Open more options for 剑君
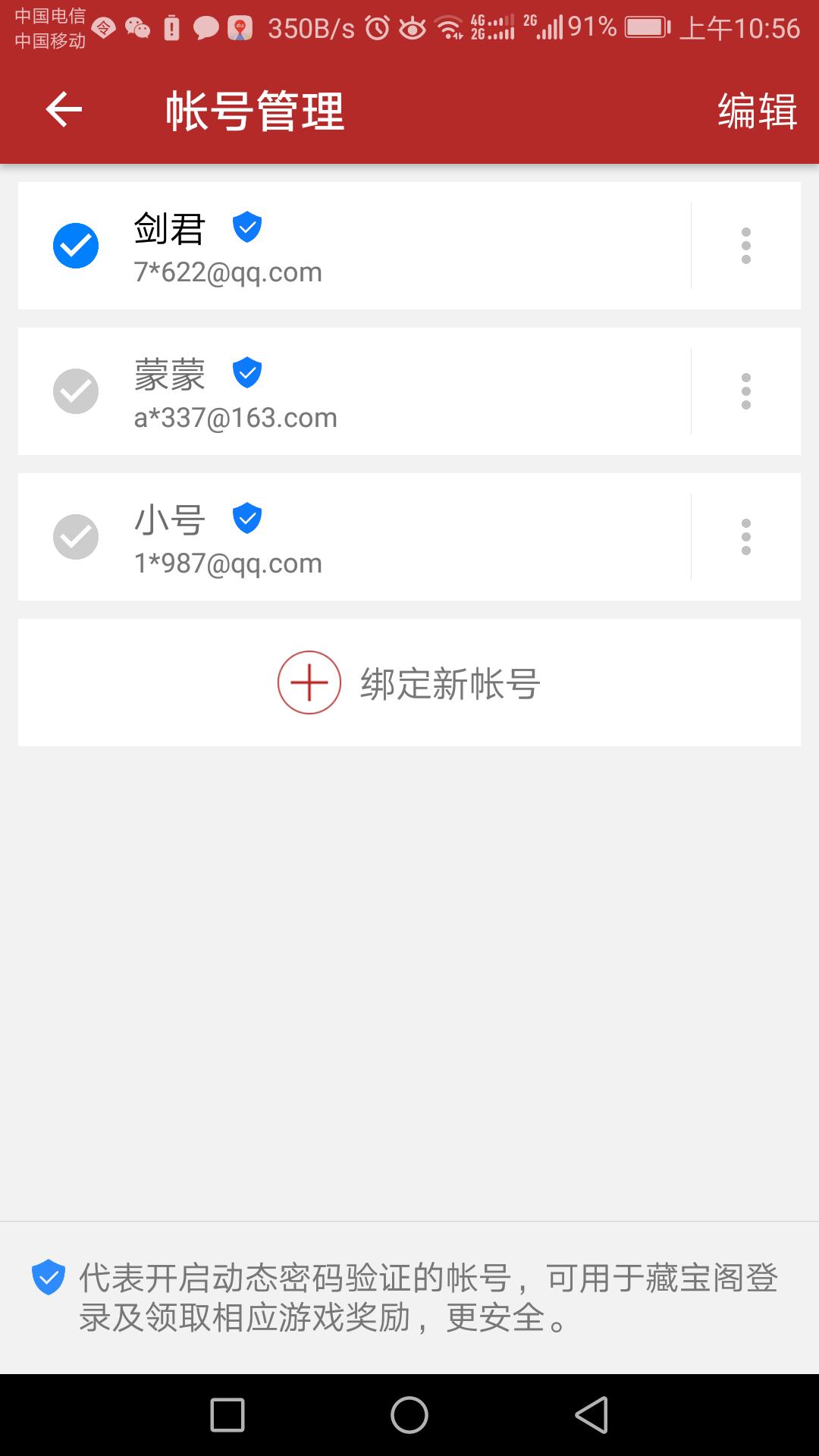 pyautogui.click(x=746, y=246)
